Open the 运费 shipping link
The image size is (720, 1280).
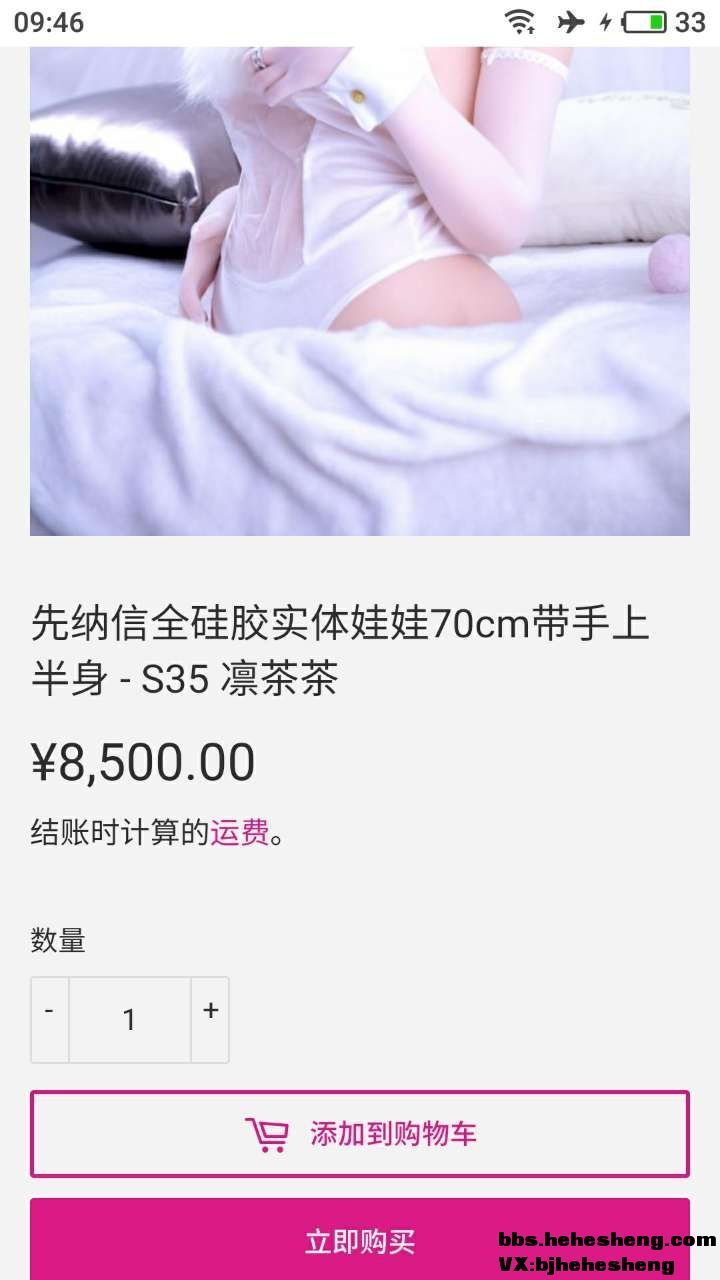click(x=239, y=832)
